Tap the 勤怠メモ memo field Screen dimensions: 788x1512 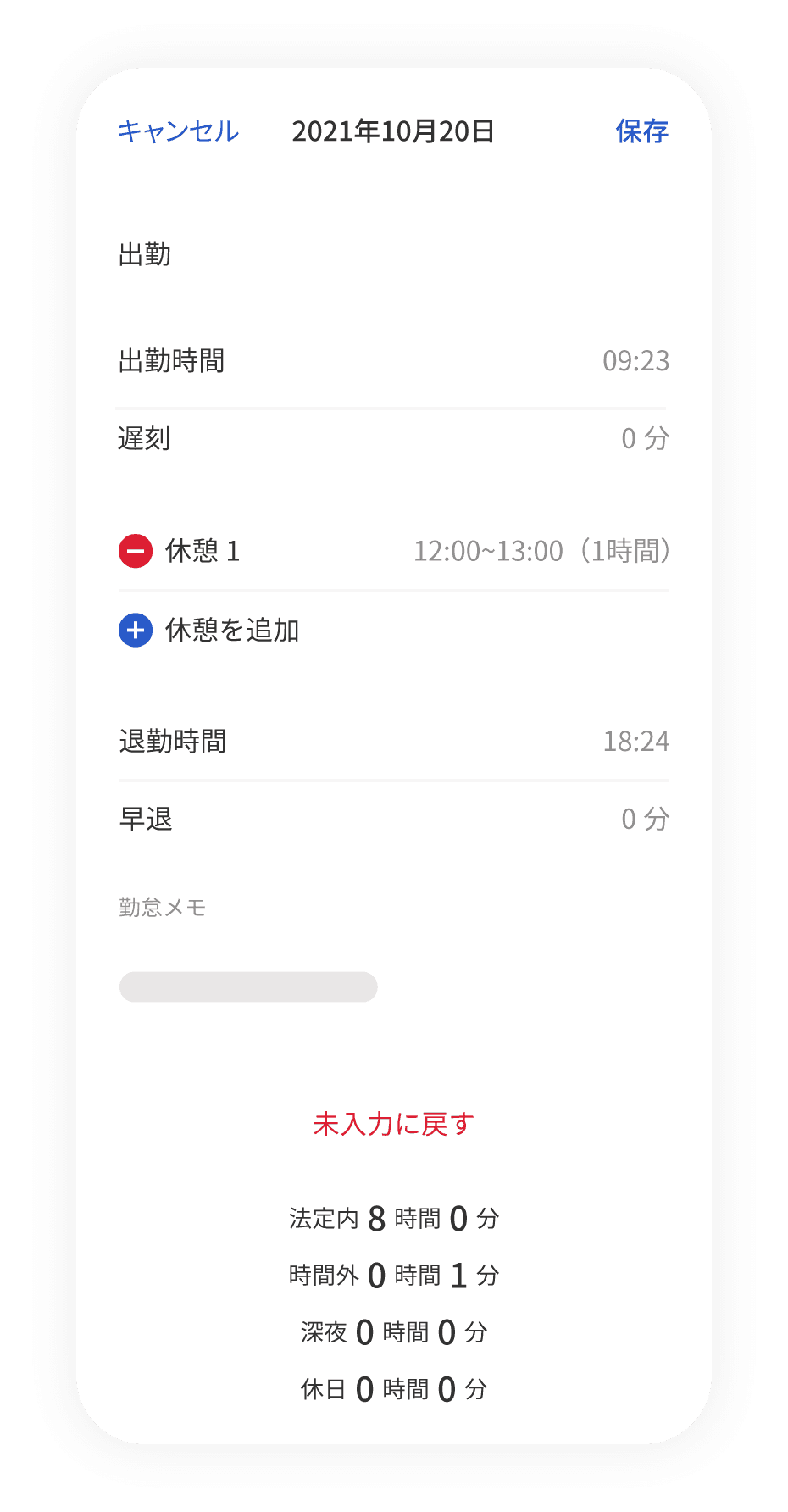(x=248, y=987)
